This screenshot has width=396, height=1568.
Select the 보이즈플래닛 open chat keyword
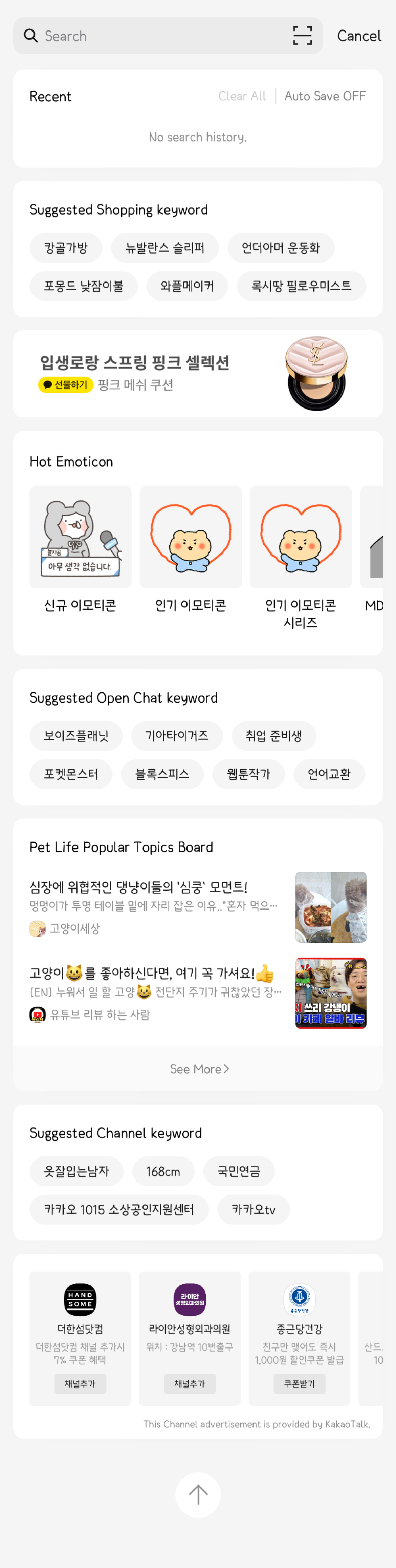(76, 736)
